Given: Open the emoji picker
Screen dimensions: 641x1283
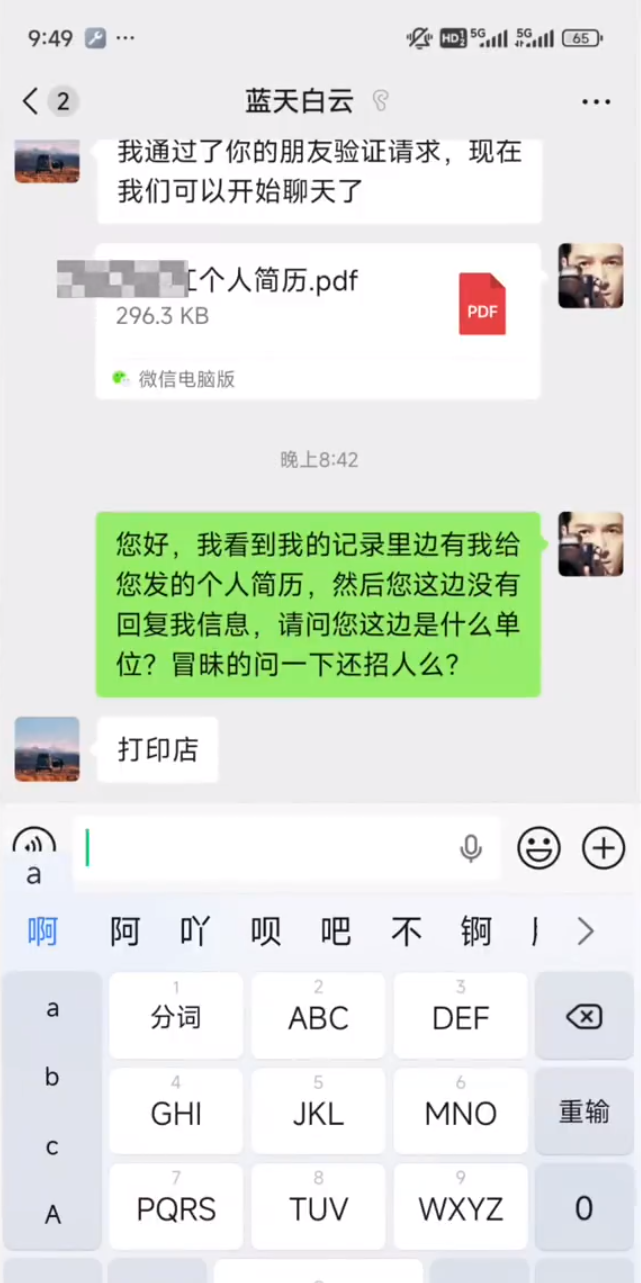Looking at the screenshot, I should [538, 848].
